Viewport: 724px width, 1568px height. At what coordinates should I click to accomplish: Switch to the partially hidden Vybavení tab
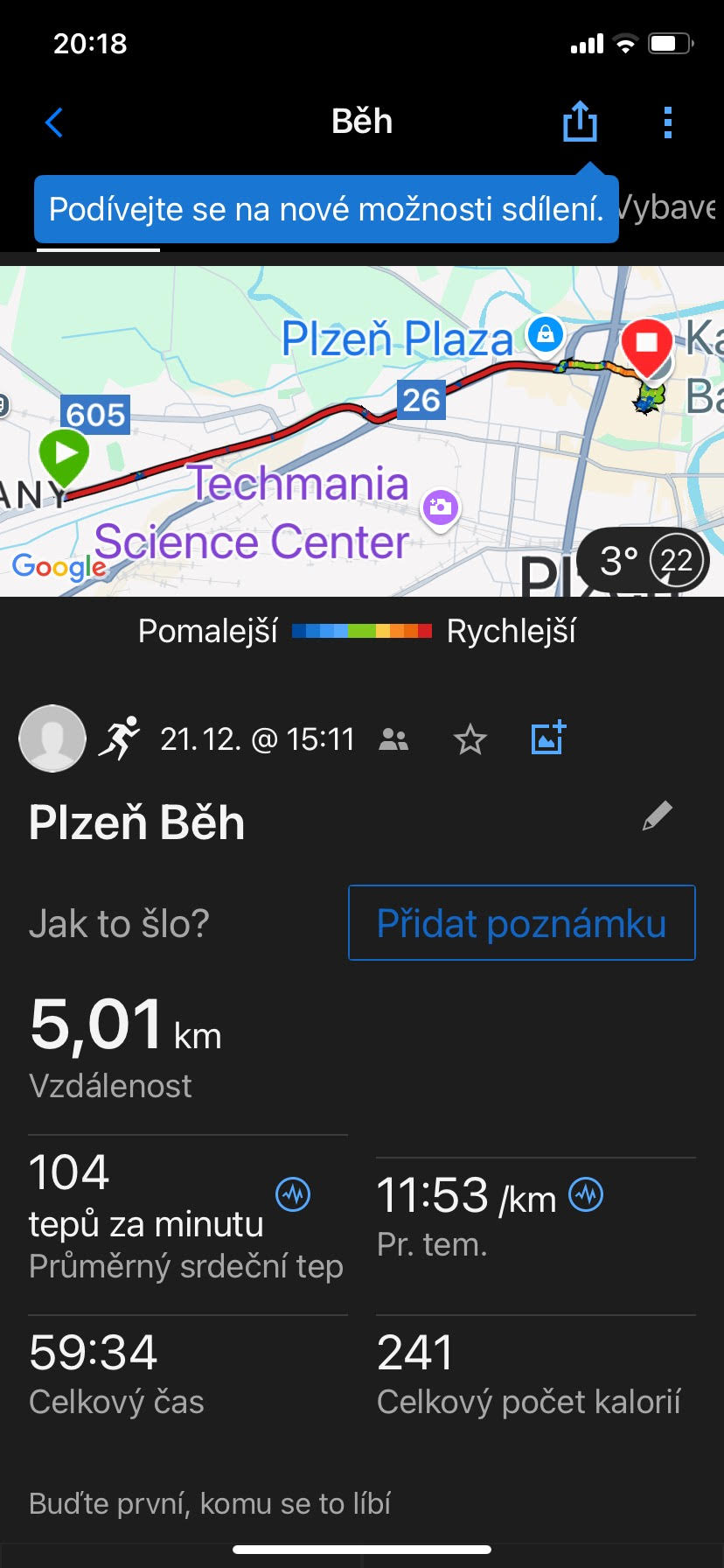click(669, 208)
